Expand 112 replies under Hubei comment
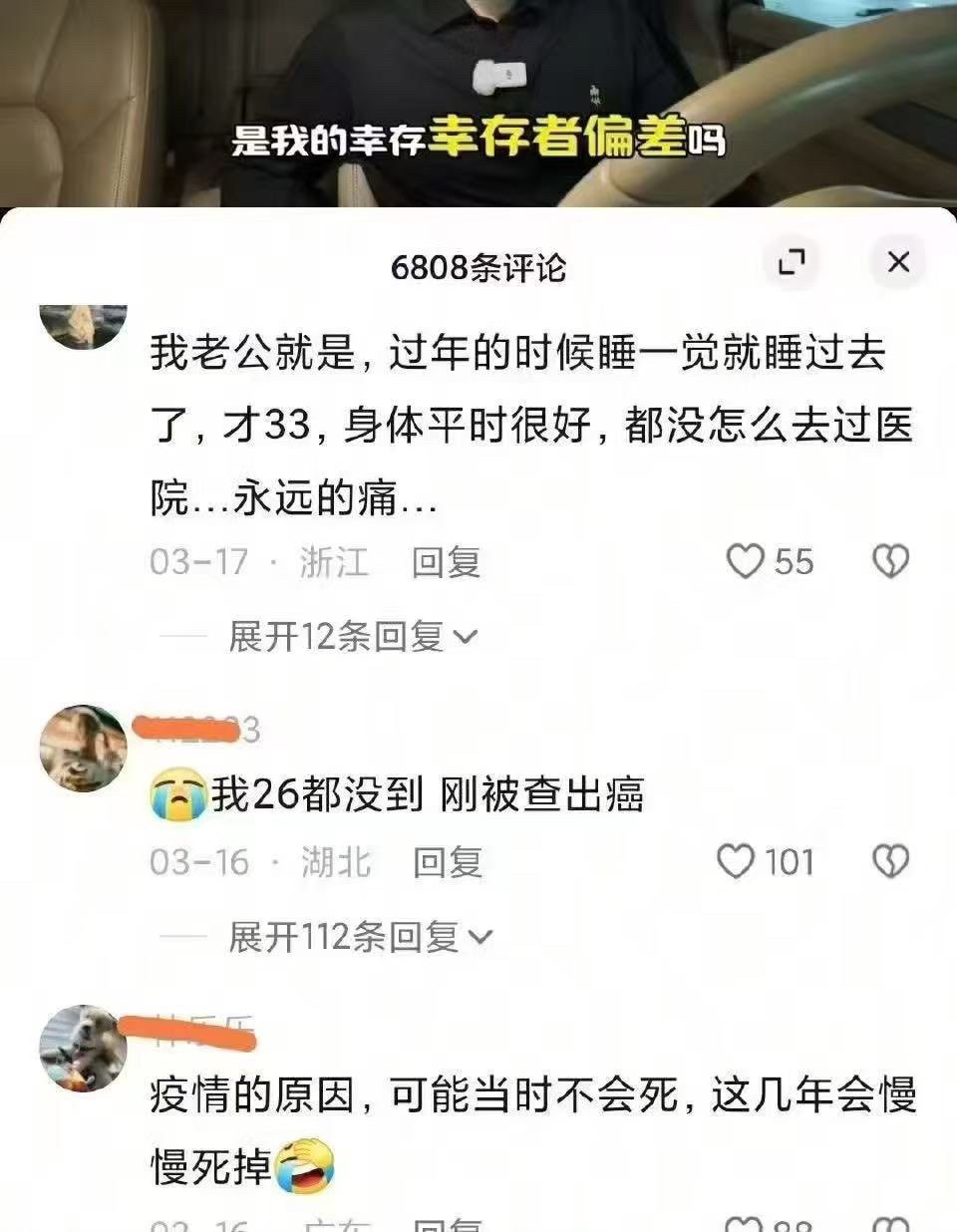 pos(360,937)
